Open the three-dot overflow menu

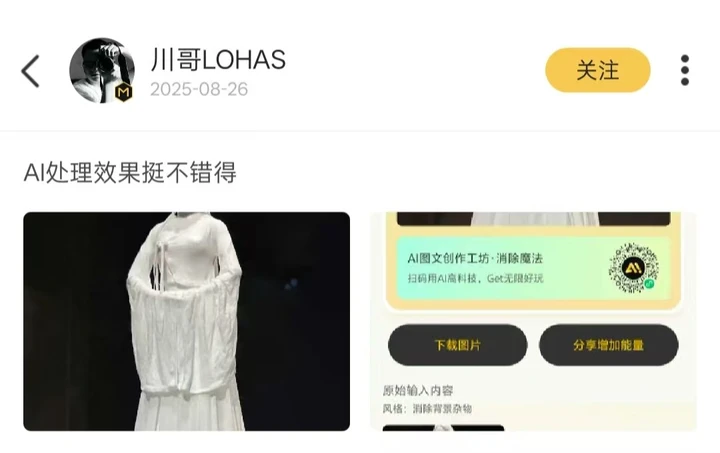tap(684, 70)
